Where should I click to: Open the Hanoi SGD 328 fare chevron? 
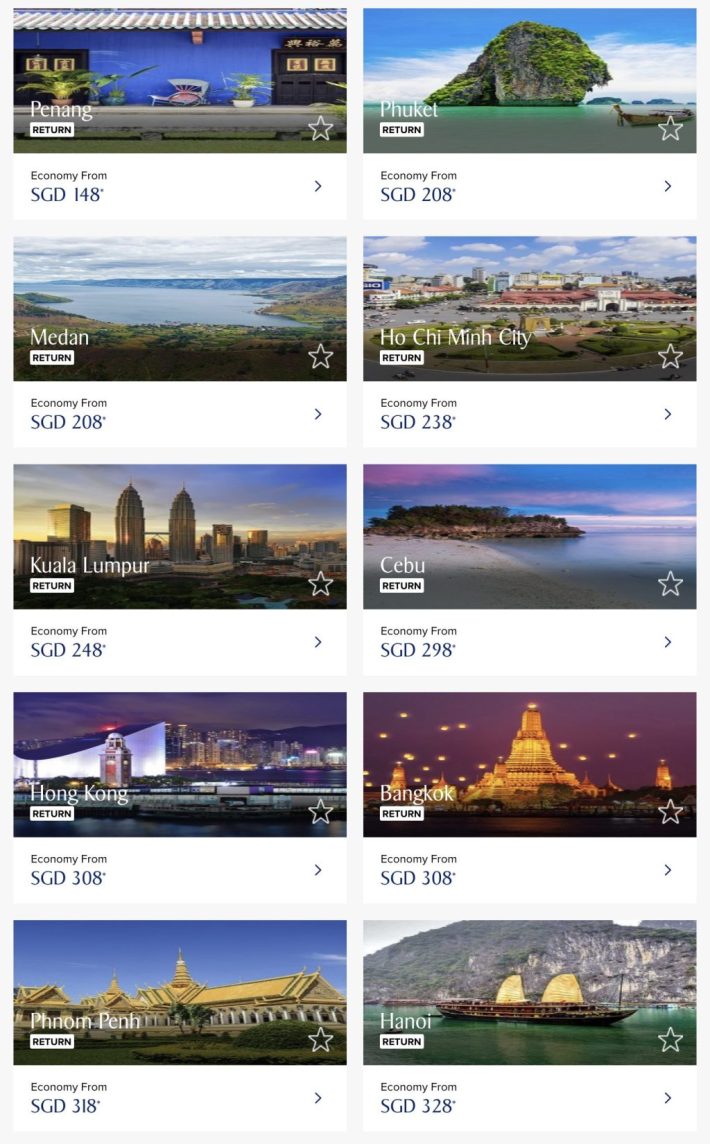tap(668, 1098)
